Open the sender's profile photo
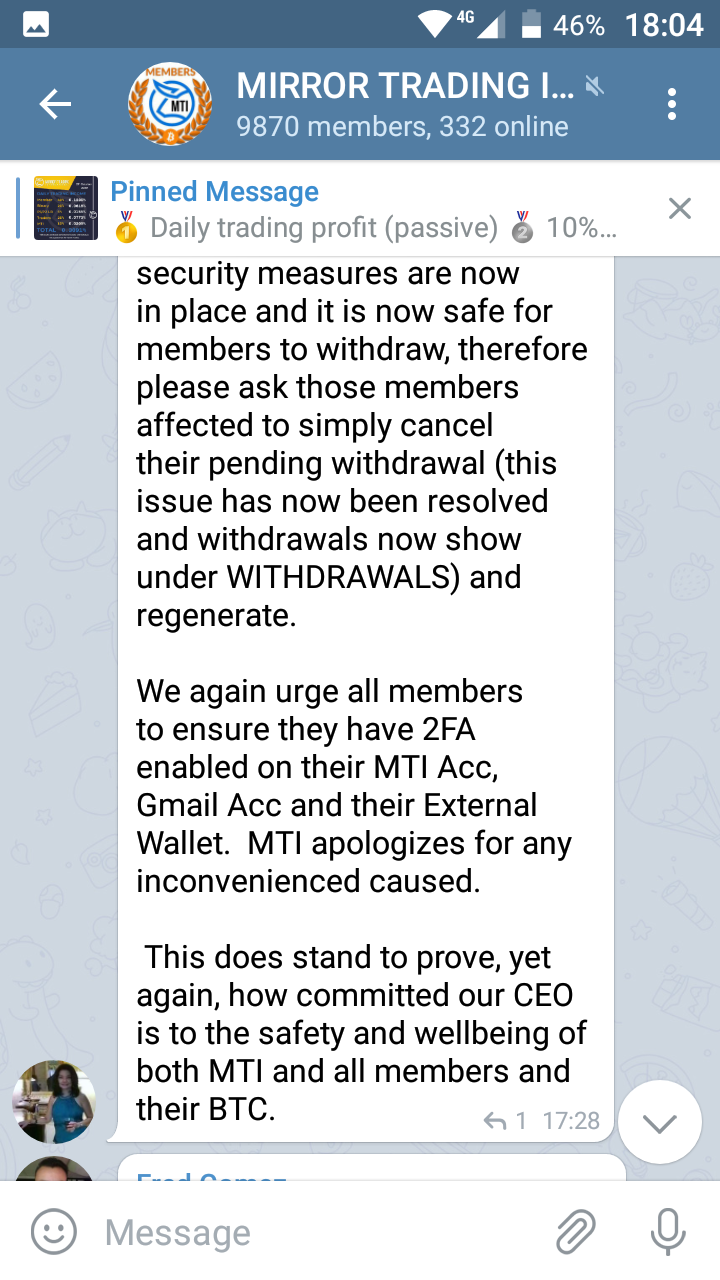This screenshot has width=720, height=1280. [54, 1102]
